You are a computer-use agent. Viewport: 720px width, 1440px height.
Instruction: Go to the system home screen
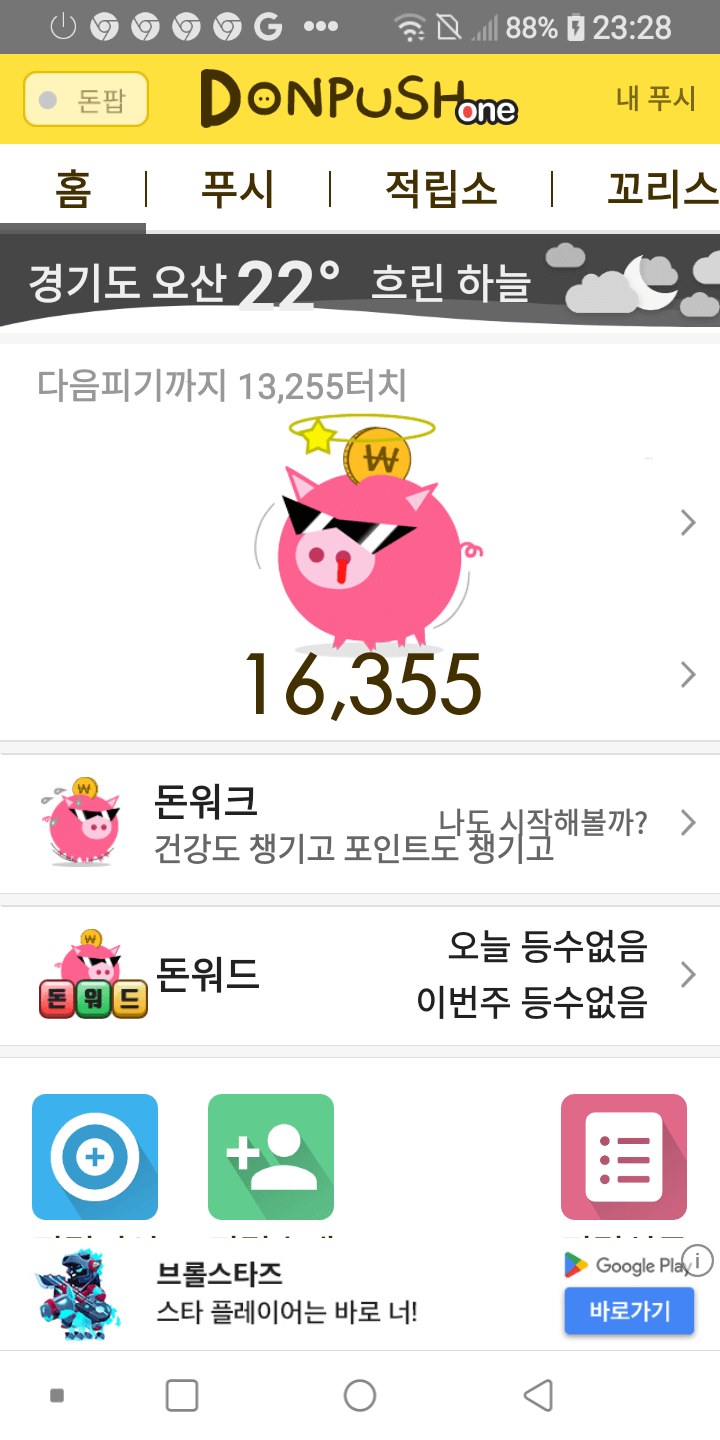(x=360, y=1395)
